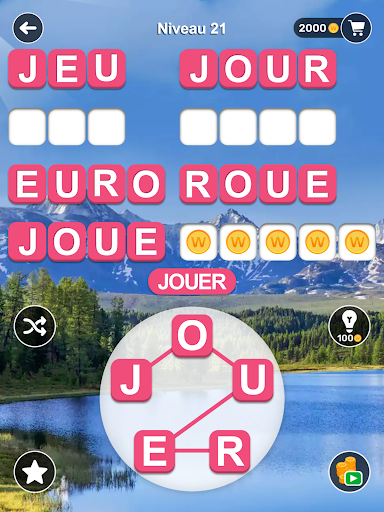Watch a video for free coins
Image resolution: width=384 pixels, height=512 pixels.
(x=349, y=471)
